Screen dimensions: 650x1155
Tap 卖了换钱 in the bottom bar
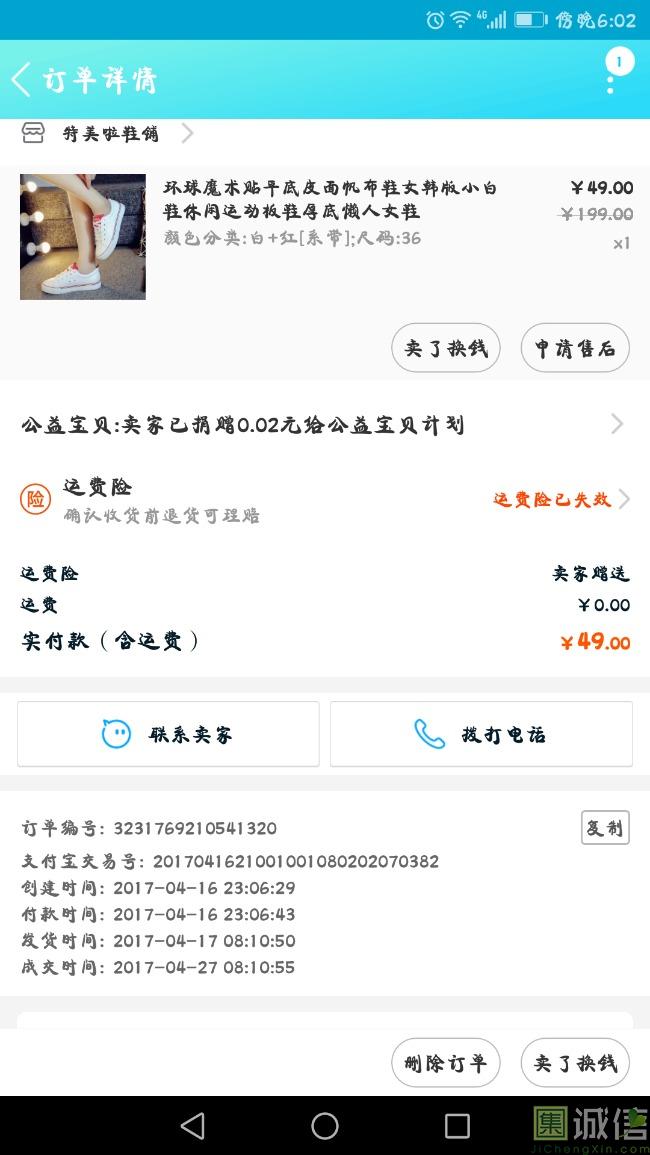click(x=575, y=1063)
